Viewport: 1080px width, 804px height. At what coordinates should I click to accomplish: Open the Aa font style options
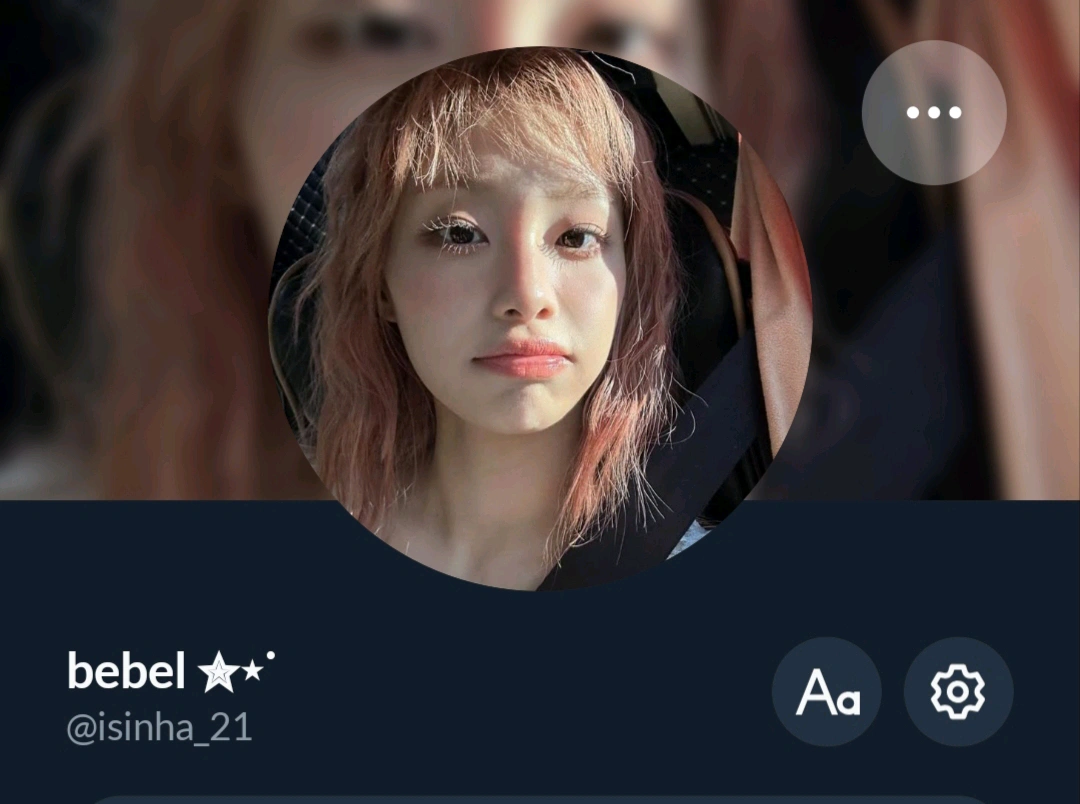point(826,692)
